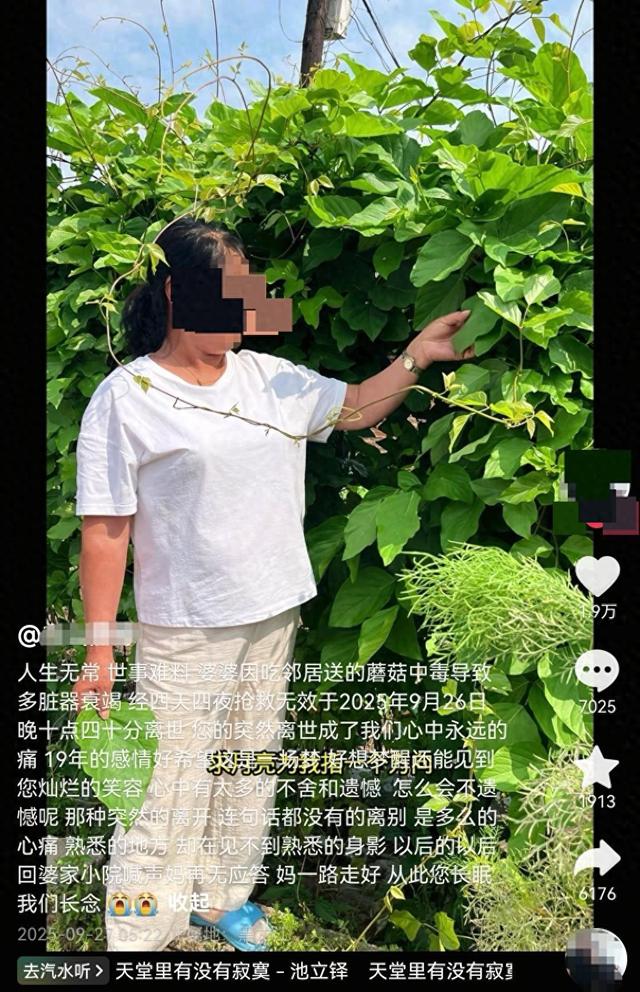Open the comments with 7025 replies
The image size is (640, 992).
coord(597,671)
